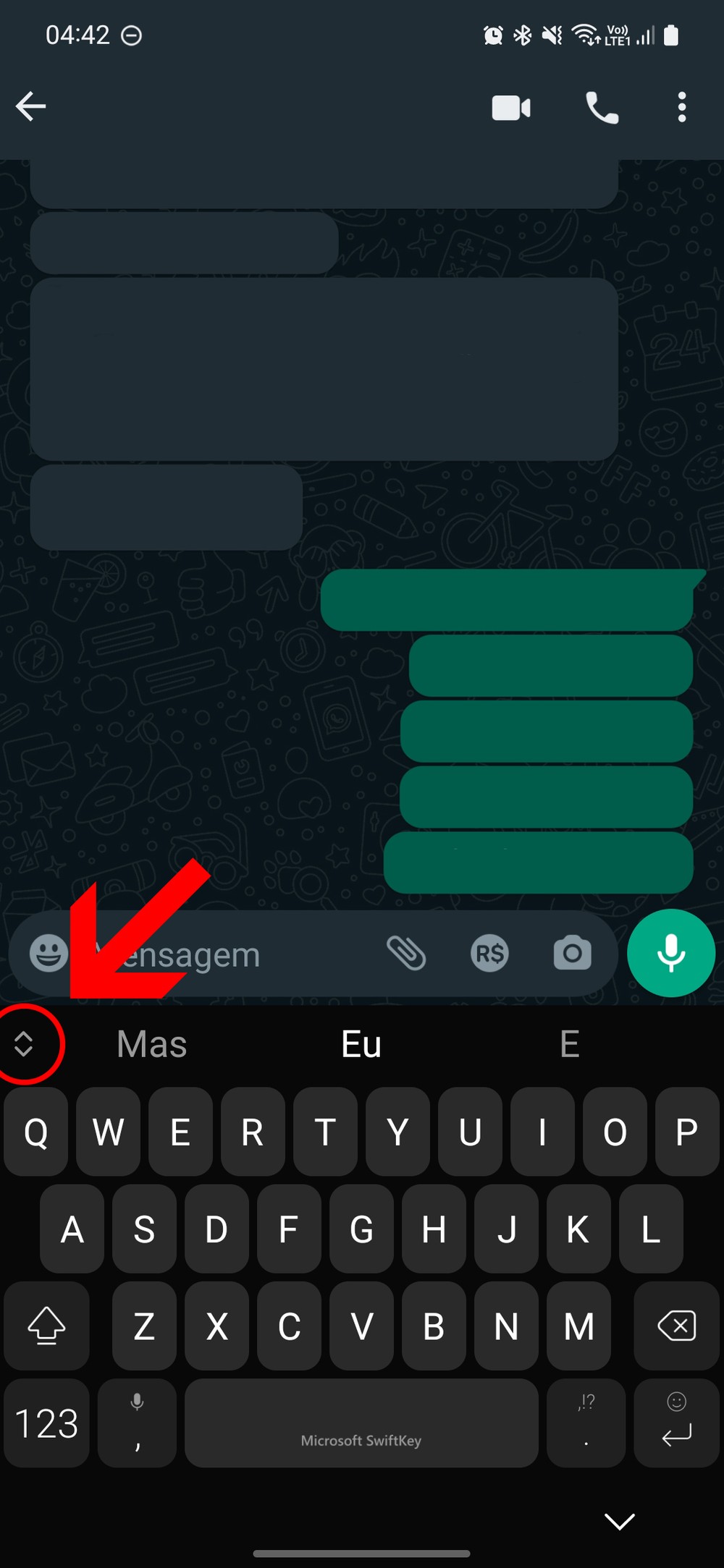This screenshot has height=1568, width=724.
Task: Tap the shift key
Action: tap(46, 1326)
